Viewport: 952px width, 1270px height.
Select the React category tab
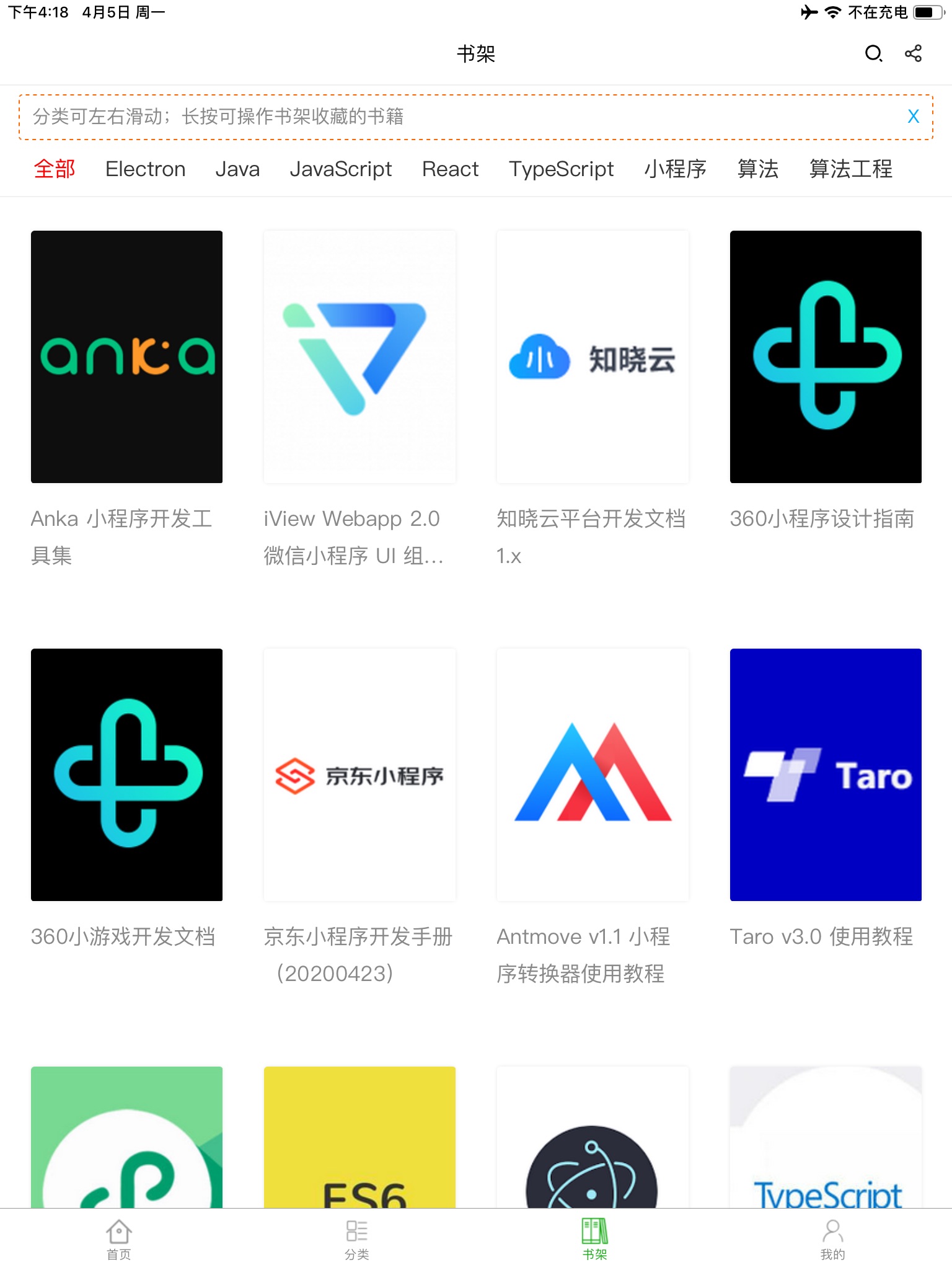click(450, 169)
